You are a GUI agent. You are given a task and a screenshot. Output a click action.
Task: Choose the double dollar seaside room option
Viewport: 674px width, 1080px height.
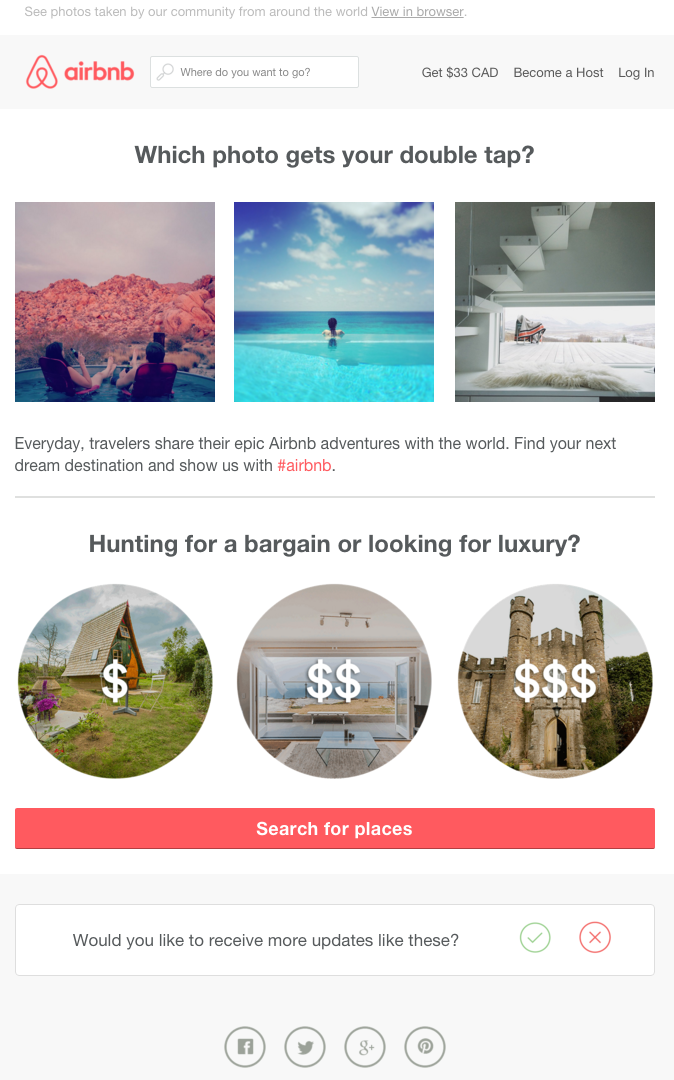(334, 681)
